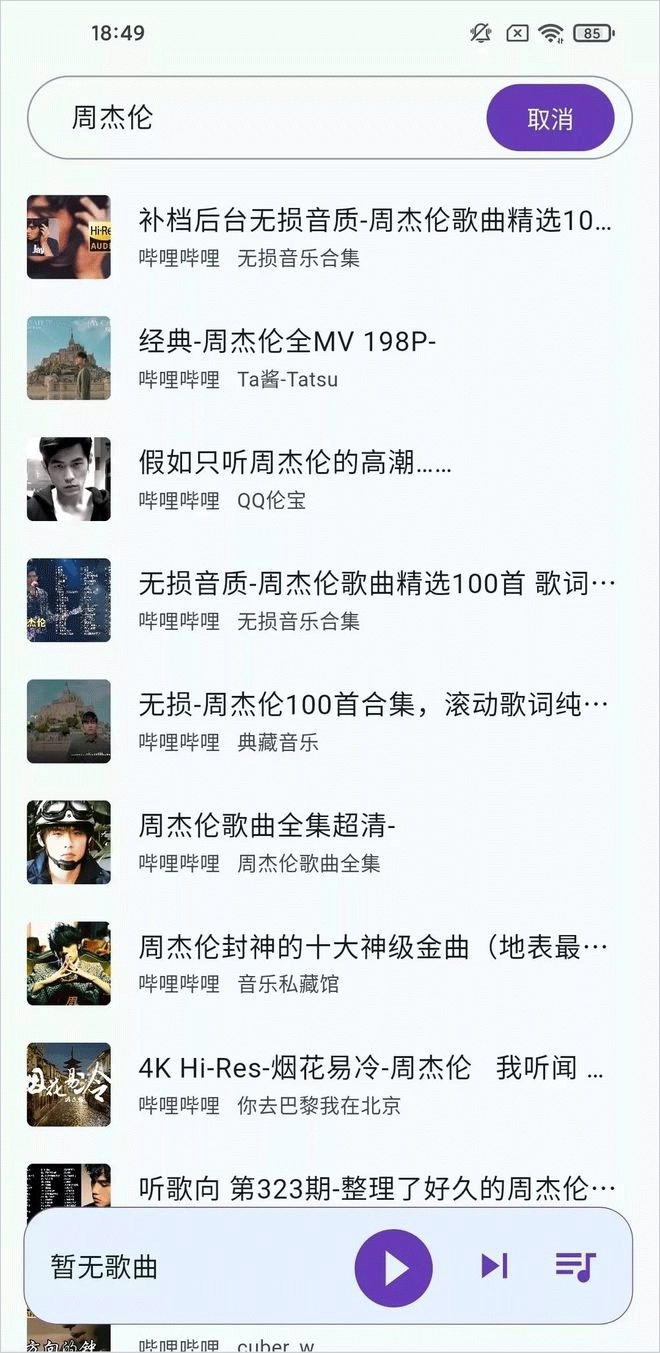Choose 无损-周杰伦100首合集 from 典藏音乐
This screenshot has height=1353, width=660.
(373, 721)
